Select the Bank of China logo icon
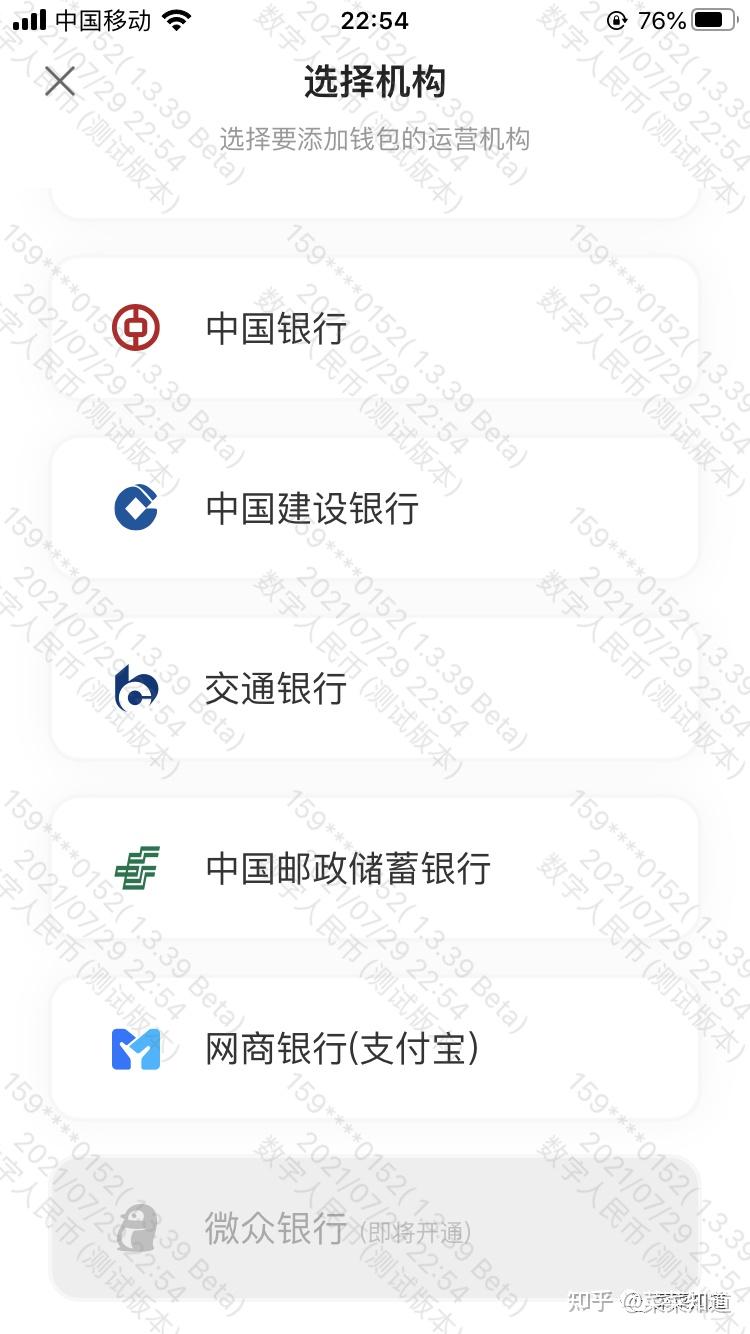This screenshot has width=750, height=1334. coord(136,327)
